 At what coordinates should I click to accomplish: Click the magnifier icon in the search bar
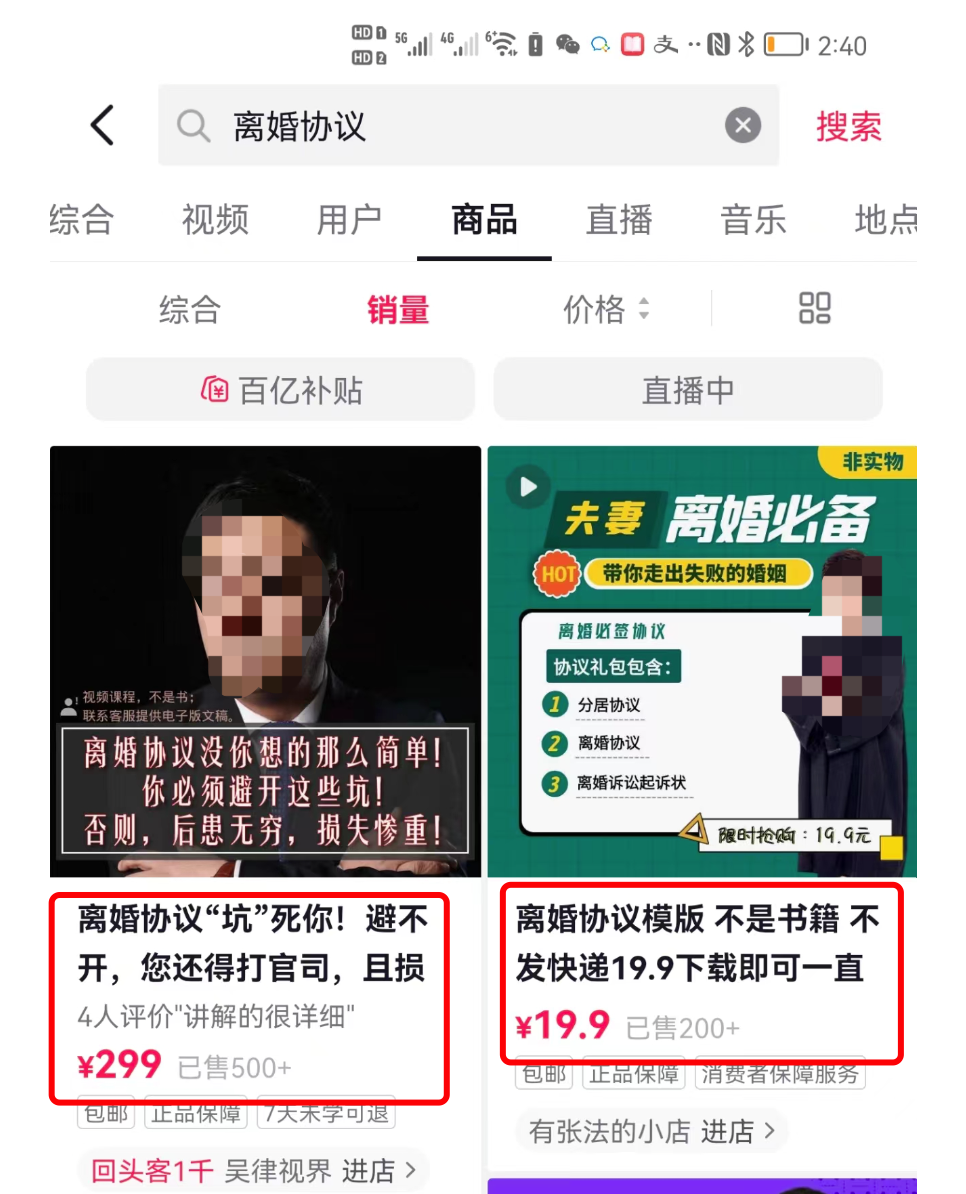[x=194, y=125]
